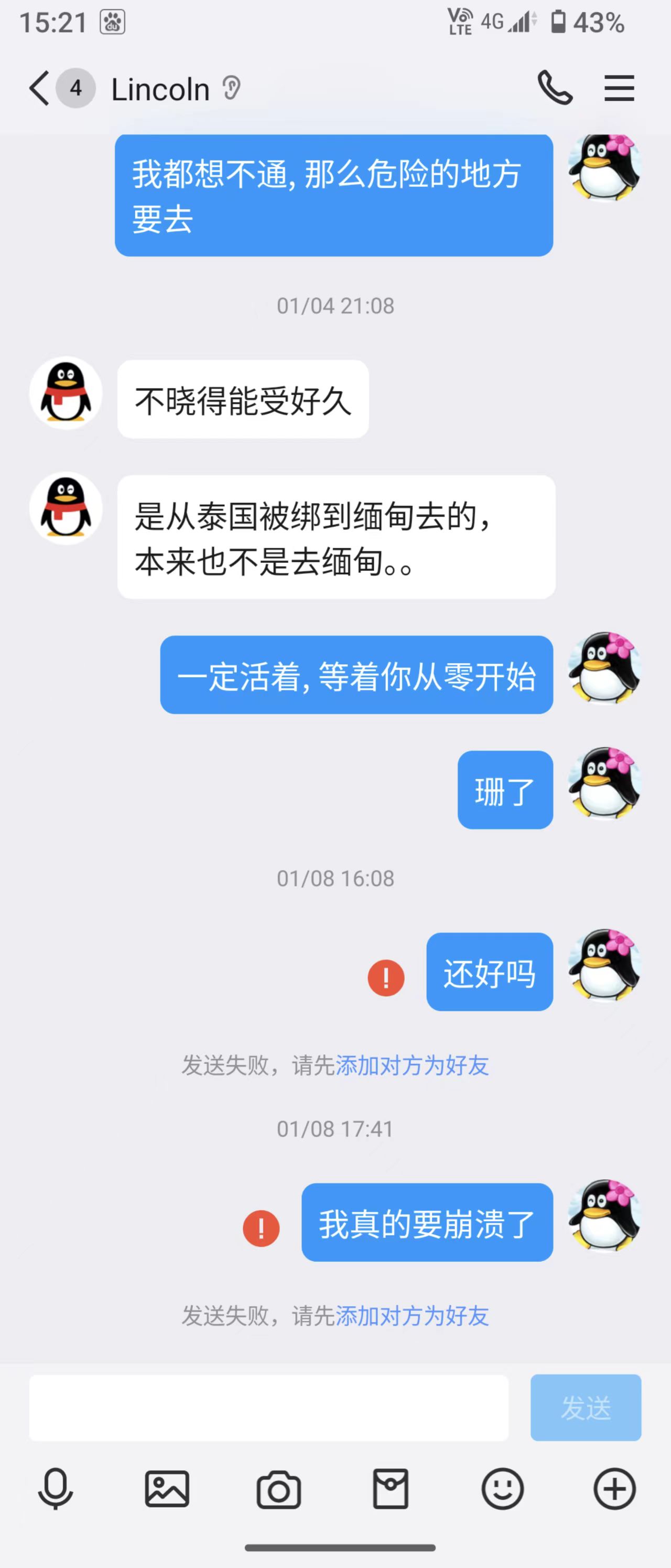Open the camera to take photo
The height and width of the screenshot is (1568, 671).
click(x=278, y=1489)
